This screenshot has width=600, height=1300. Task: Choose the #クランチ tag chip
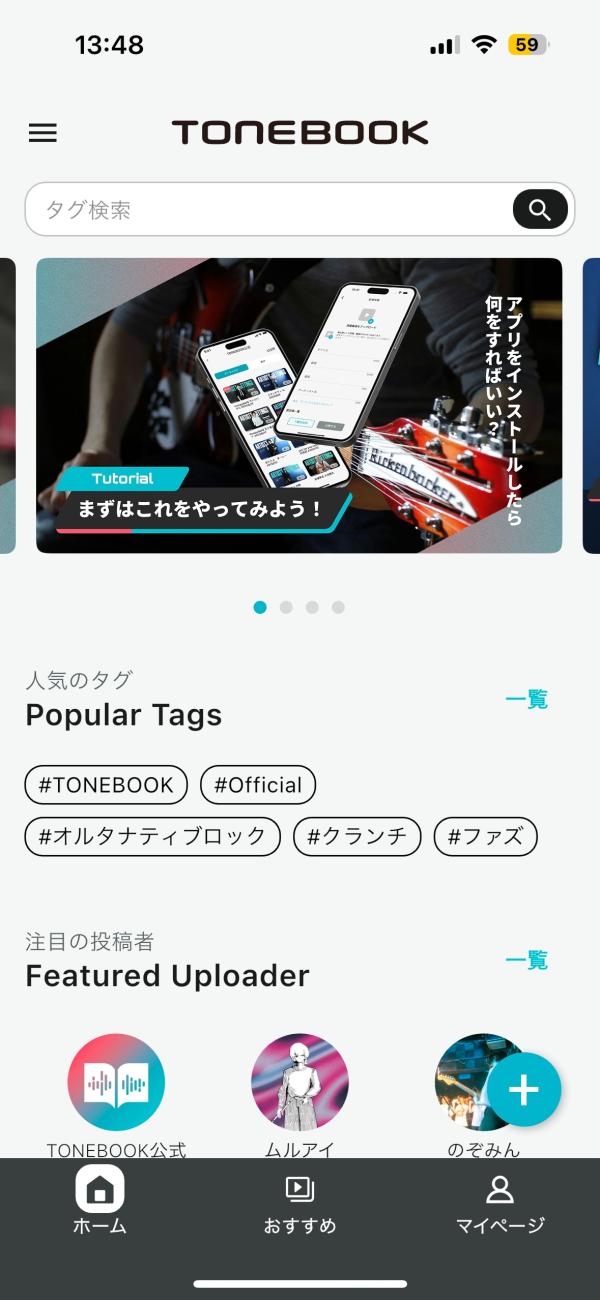coord(357,837)
